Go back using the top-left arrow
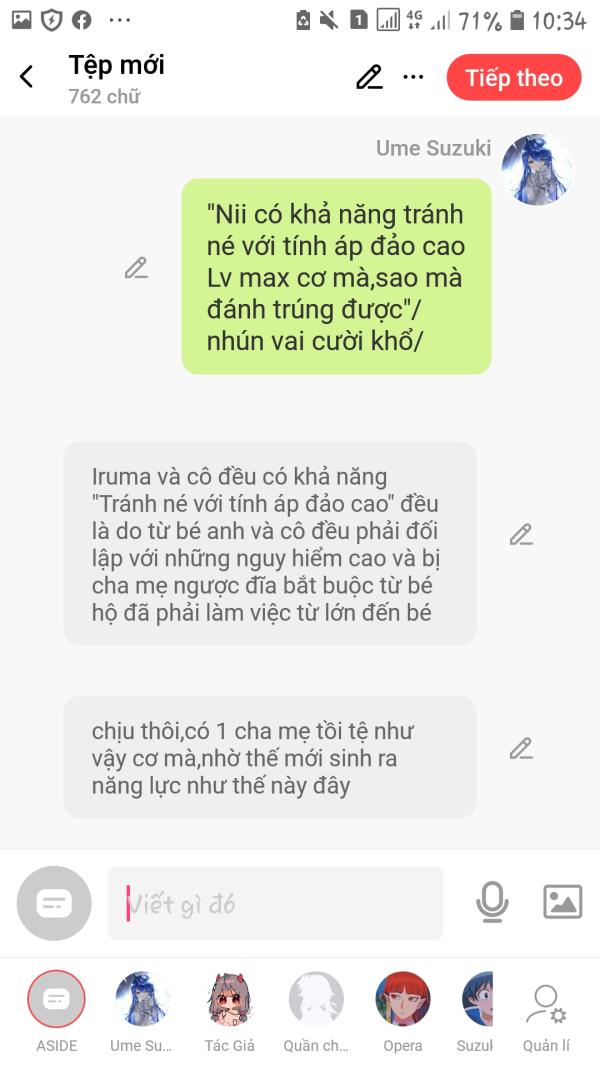The height and width of the screenshot is (1067, 600). pyautogui.click(x=27, y=77)
